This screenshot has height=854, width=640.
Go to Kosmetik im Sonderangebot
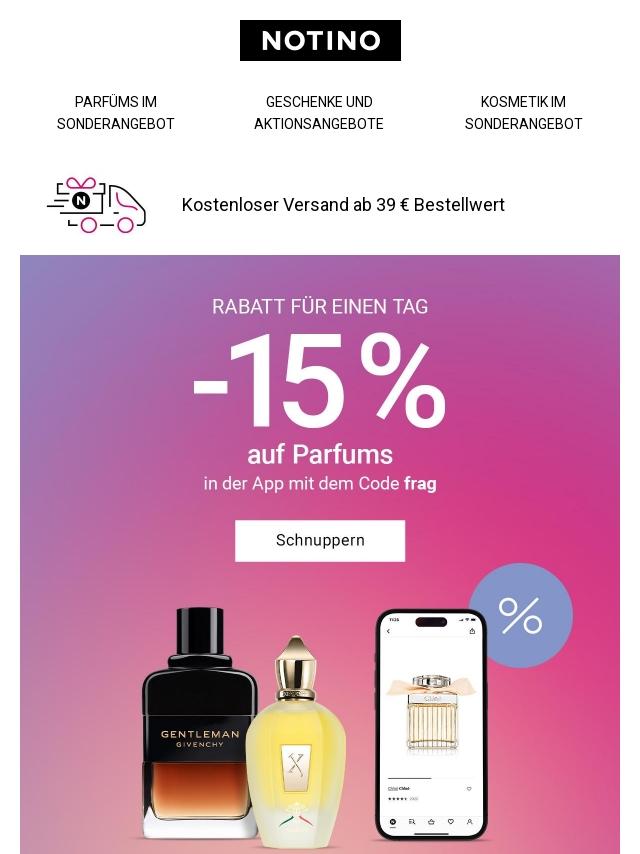pyautogui.click(x=523, y=113)
